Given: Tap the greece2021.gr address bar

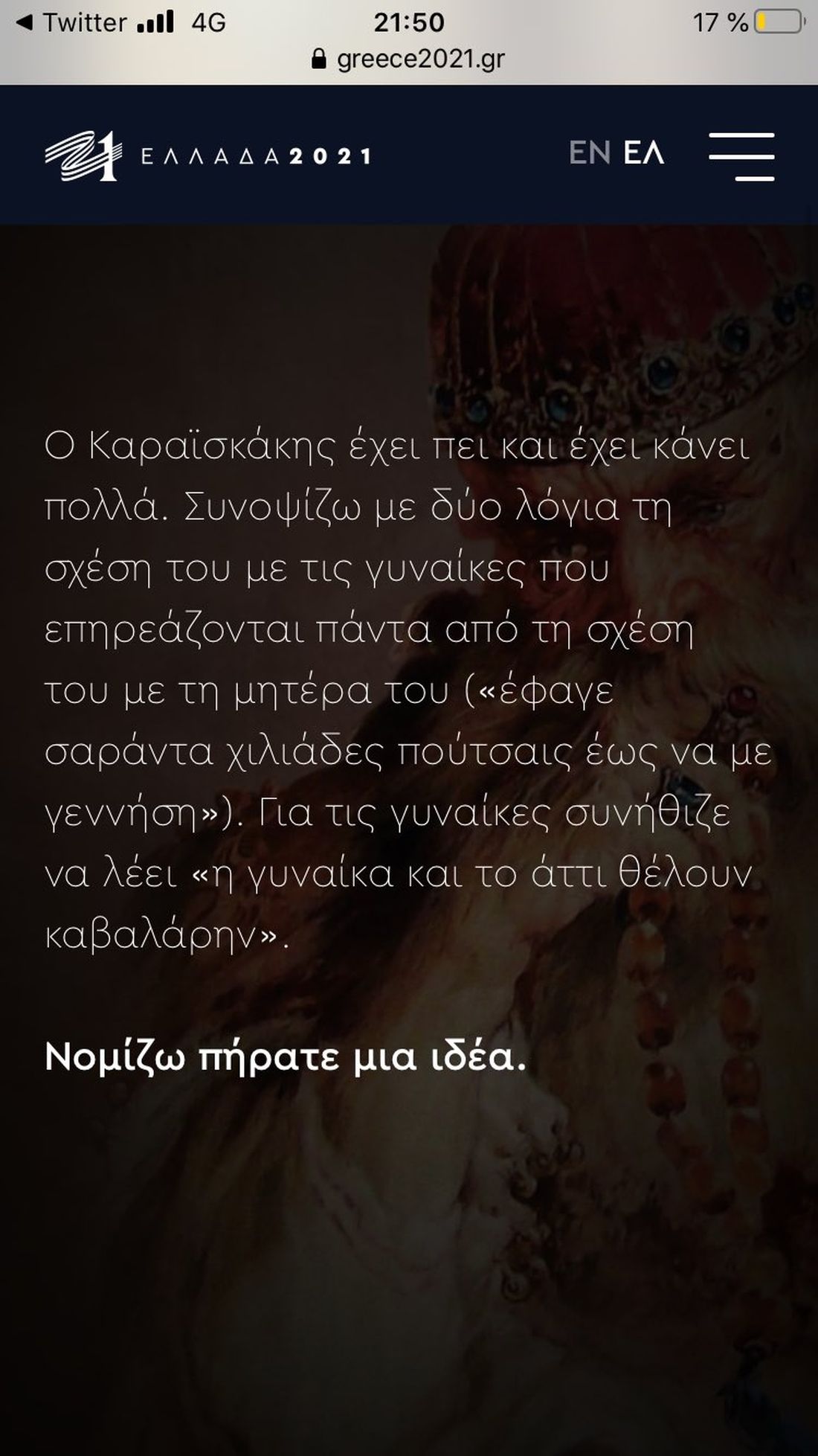Looking at the screenshot, I should tap(408, 59).
